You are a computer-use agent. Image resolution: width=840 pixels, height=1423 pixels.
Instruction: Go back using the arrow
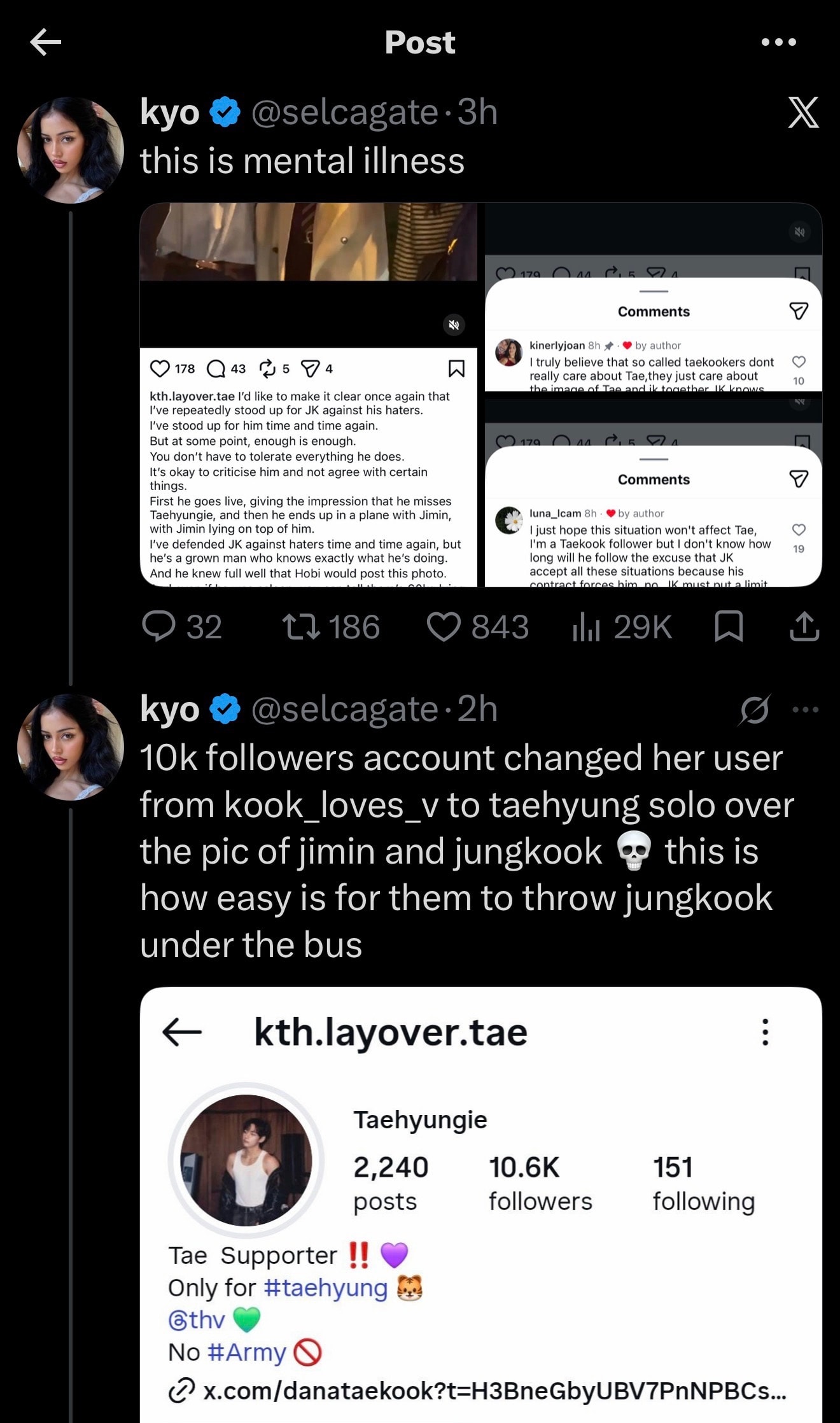[45, 42]
